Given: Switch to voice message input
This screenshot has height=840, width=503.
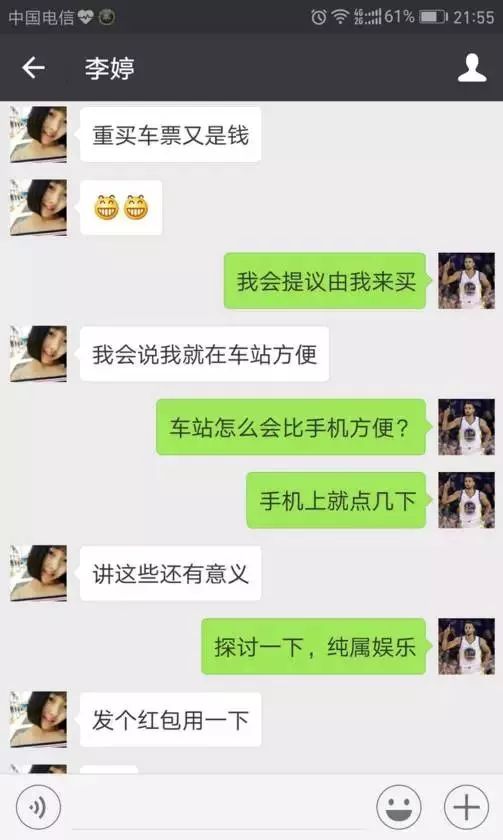Looking at the screenshot, I should [x=39, y=807].
